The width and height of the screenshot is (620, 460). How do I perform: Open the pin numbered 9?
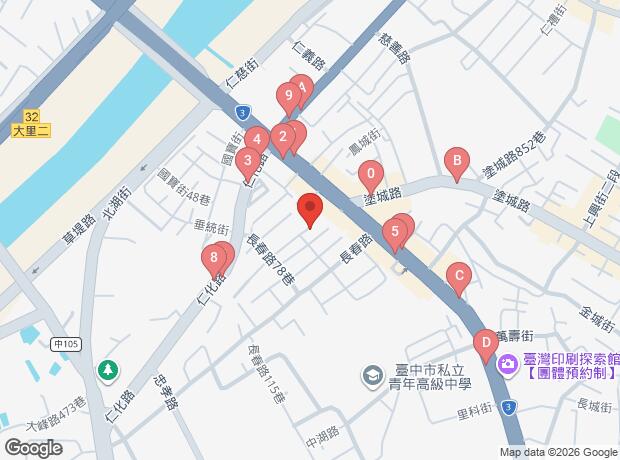(x=289, y=97)
